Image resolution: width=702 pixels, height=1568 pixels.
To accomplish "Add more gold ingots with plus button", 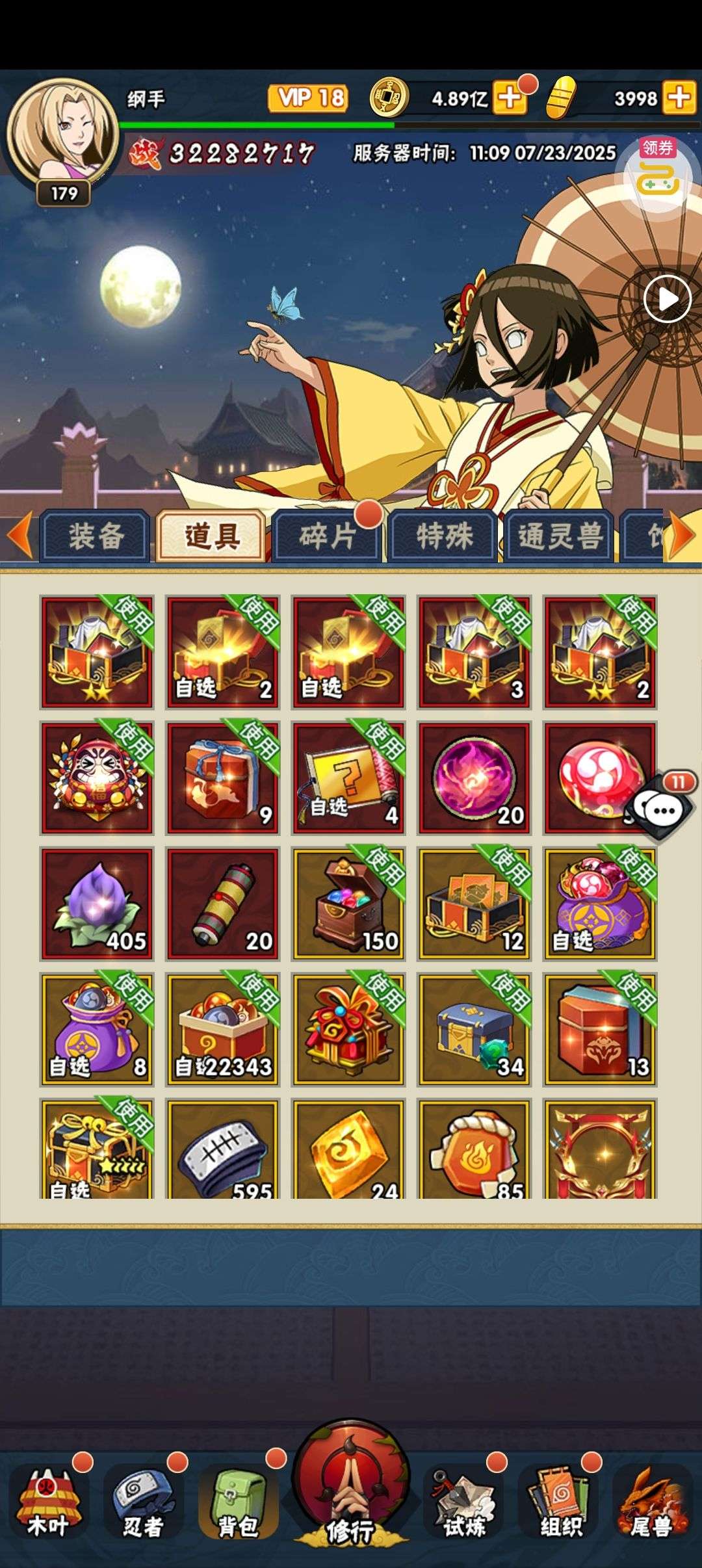I will point(679,98).
